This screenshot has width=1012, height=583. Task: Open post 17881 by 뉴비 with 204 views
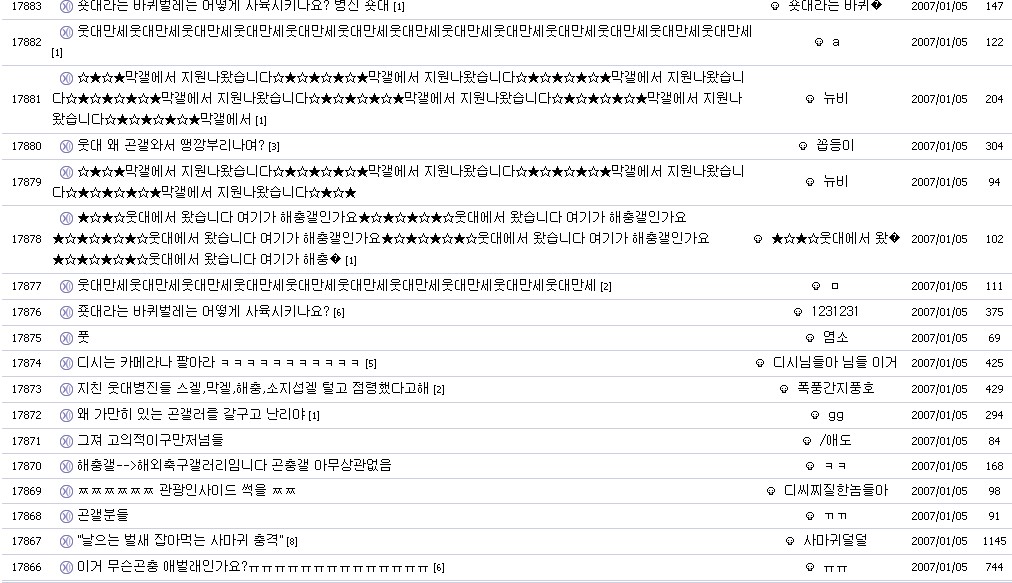(400, 98)
